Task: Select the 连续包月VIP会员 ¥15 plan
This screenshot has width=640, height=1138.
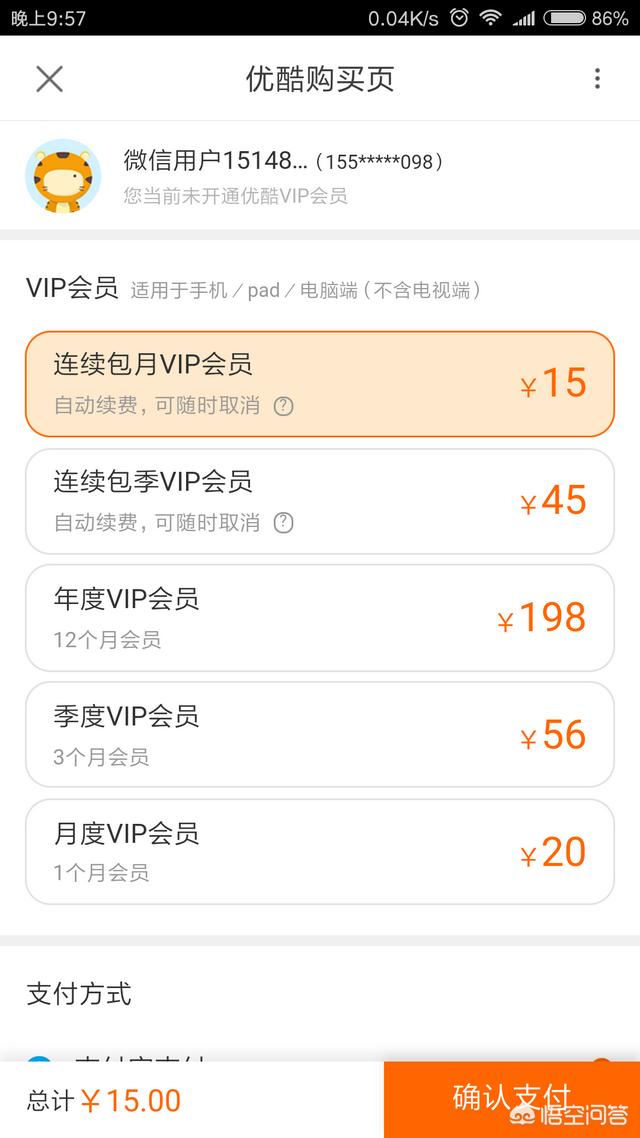Action: pyautogui.click(x=320, y=384)
